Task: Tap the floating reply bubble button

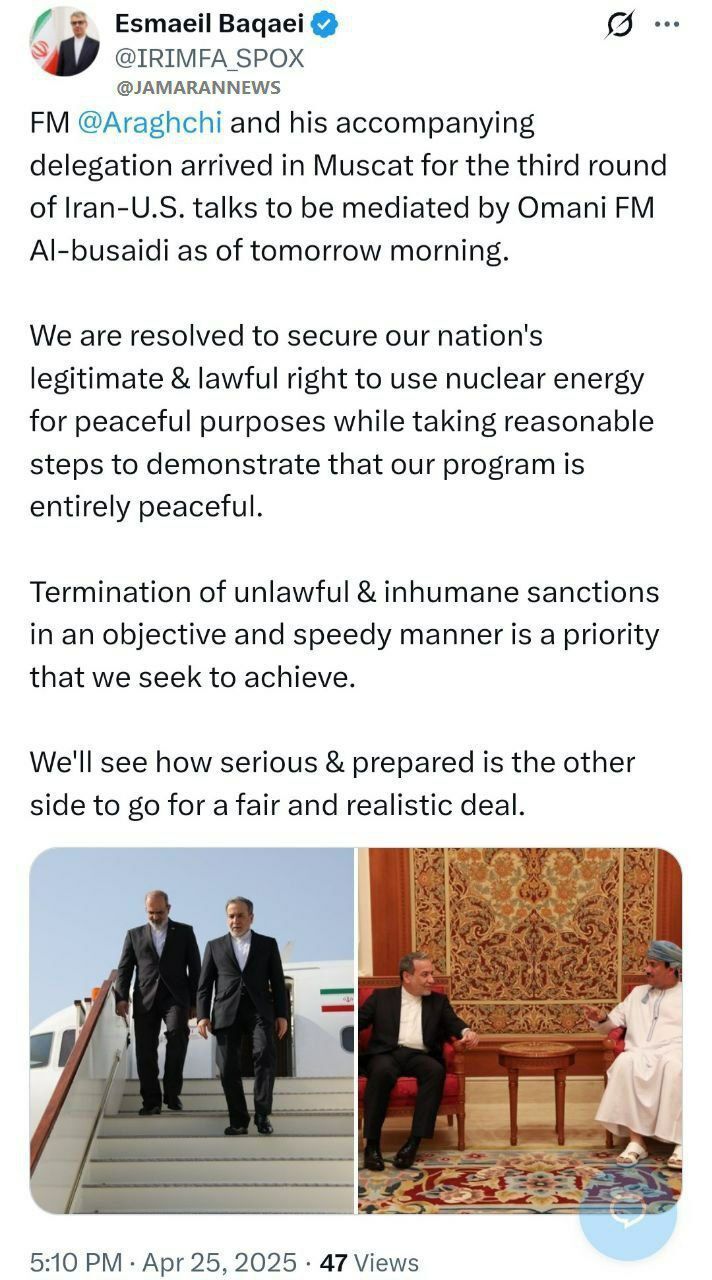Action: [x=628, y=1211]
